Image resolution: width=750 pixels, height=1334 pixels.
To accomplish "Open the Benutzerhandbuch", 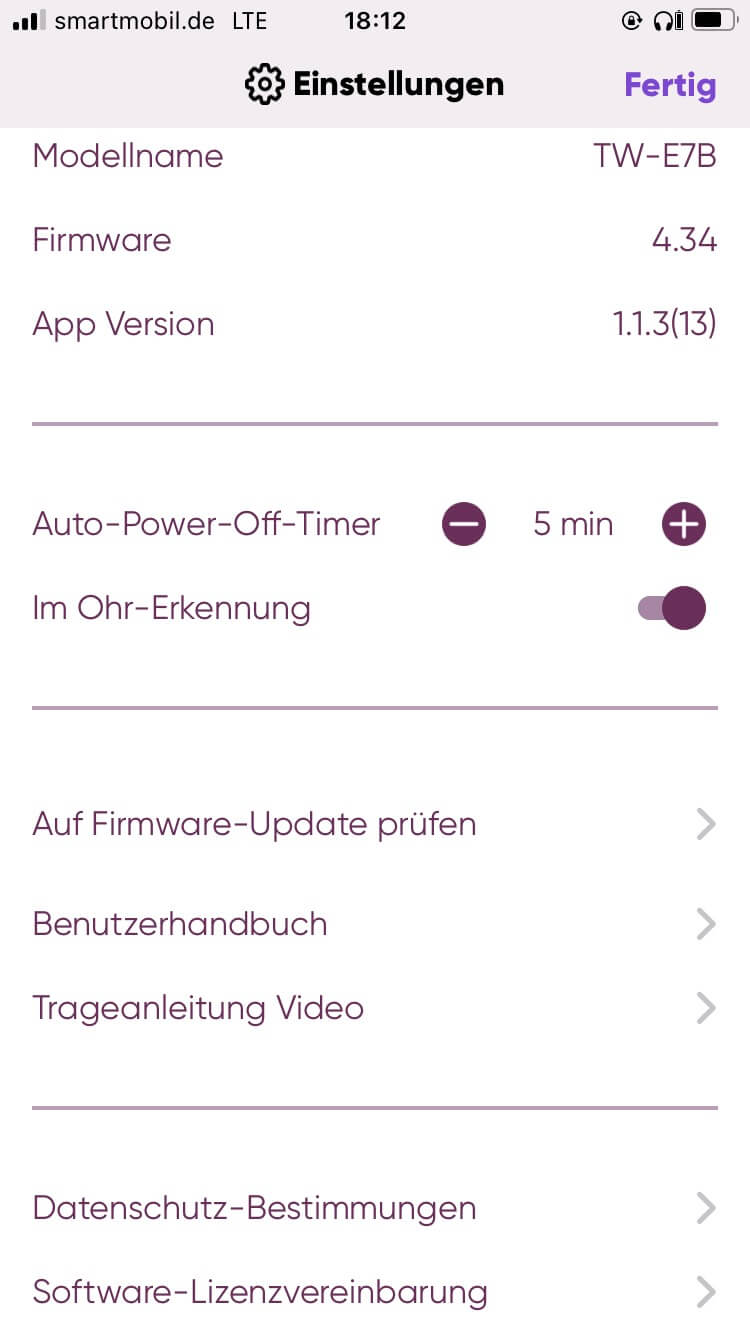I will pos(374,924).
